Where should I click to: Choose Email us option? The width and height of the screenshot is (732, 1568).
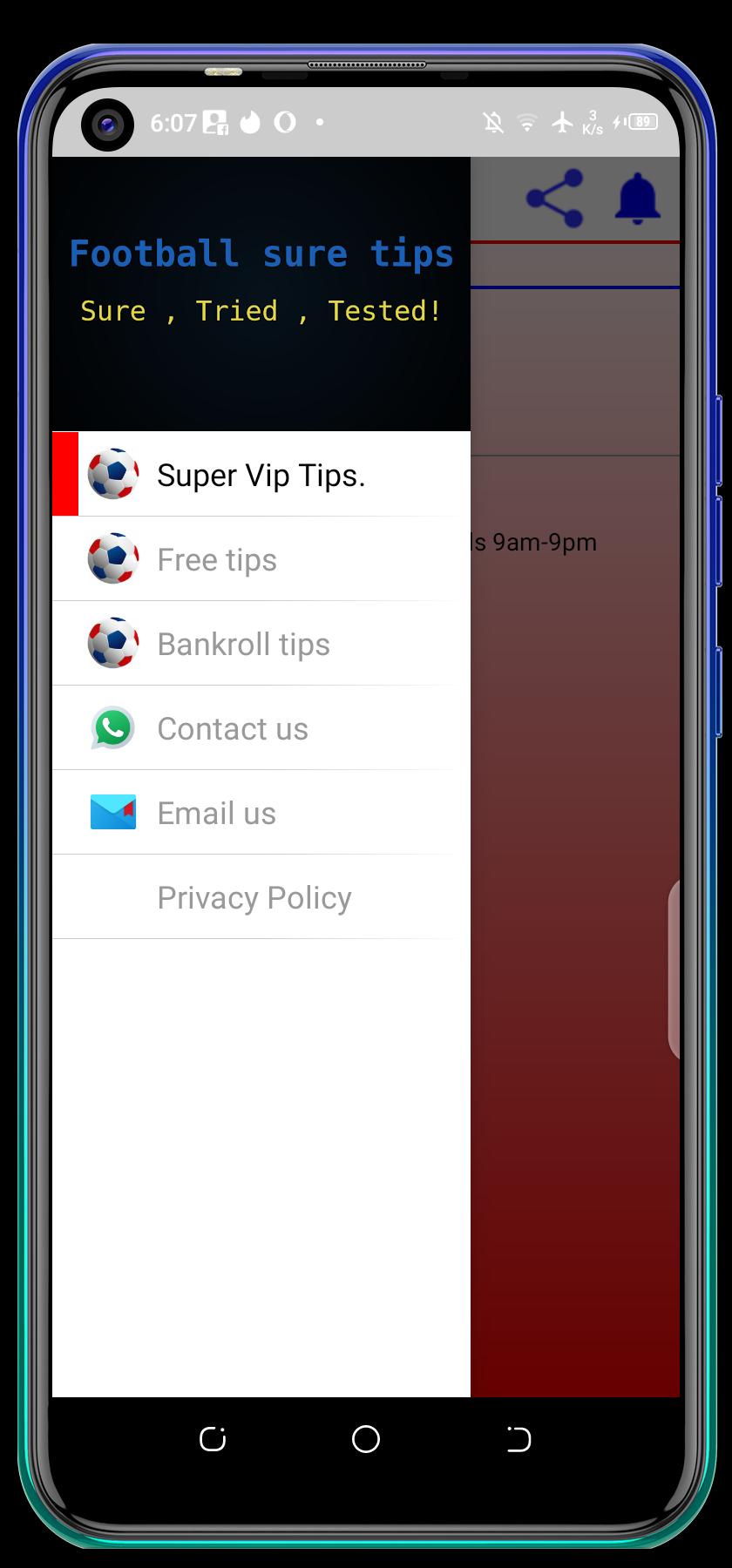click(x=261, y=812)
